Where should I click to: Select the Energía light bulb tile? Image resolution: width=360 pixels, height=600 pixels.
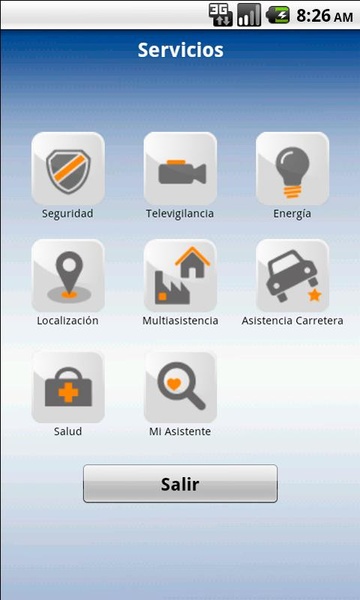292,169
